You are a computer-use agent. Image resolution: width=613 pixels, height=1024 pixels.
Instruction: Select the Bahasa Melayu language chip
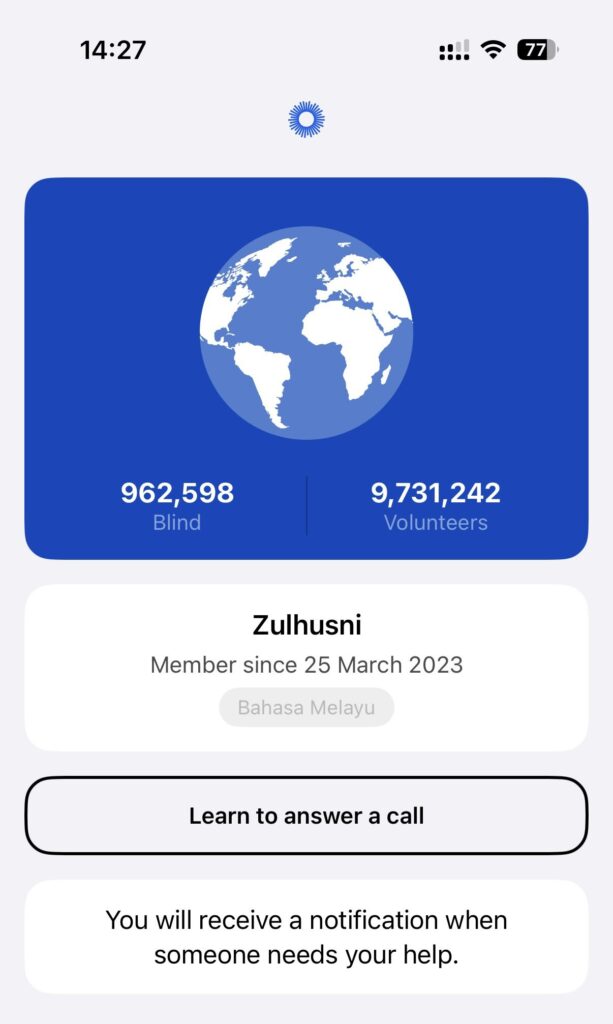click(x=306, y=708)
